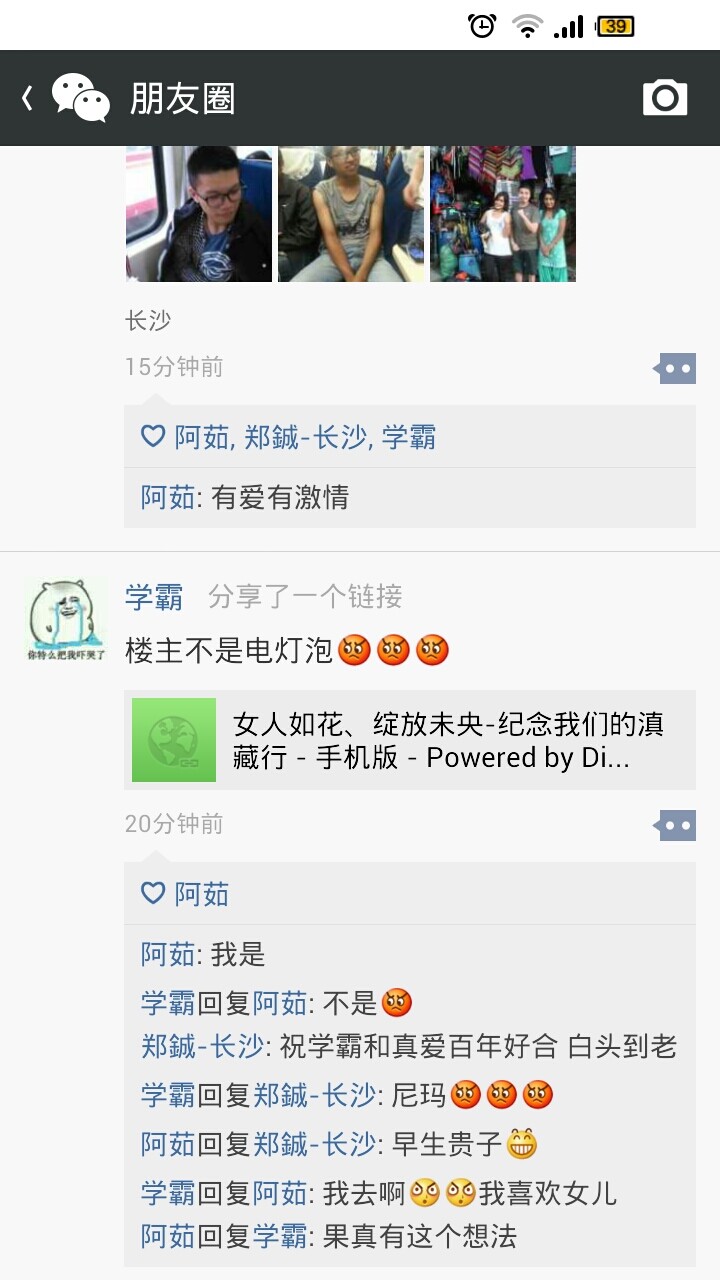This screenshot has width=720, height=1280.
Task: Open shared link 女人如花、绽放未央
Action: pyautogui.click(x=409, y=740)
